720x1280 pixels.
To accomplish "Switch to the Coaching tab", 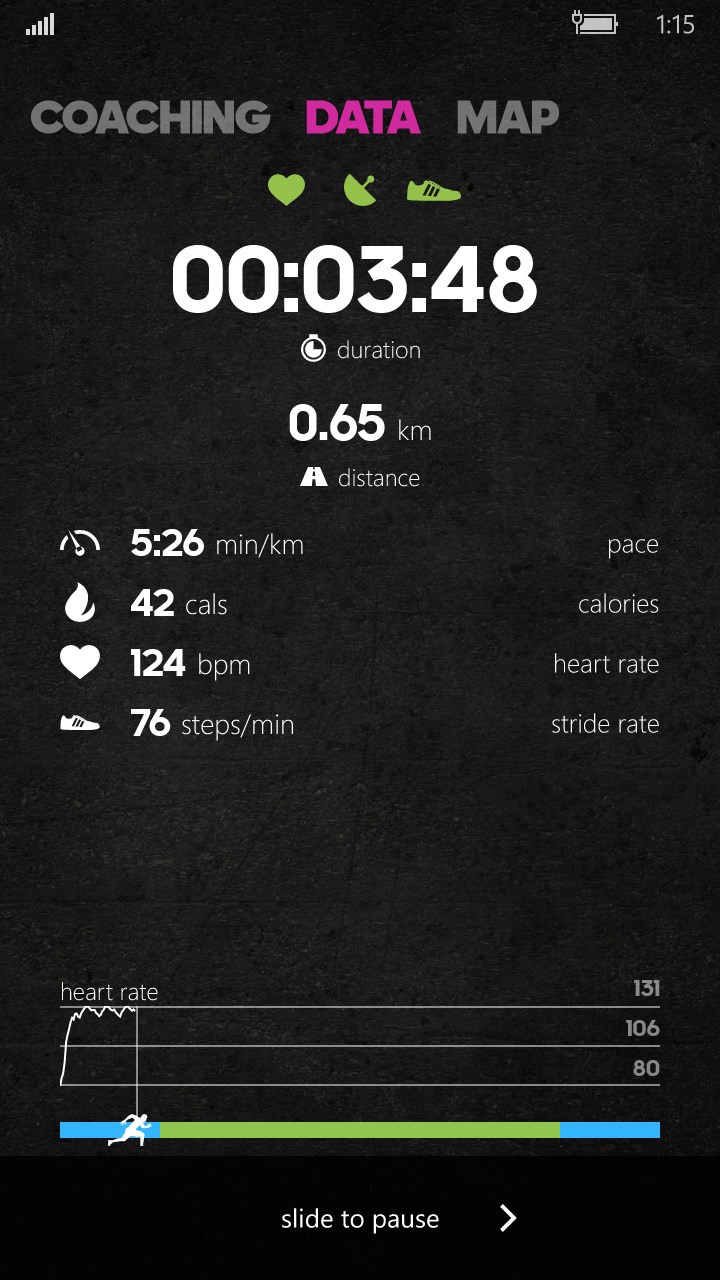I will coord(151,118).
